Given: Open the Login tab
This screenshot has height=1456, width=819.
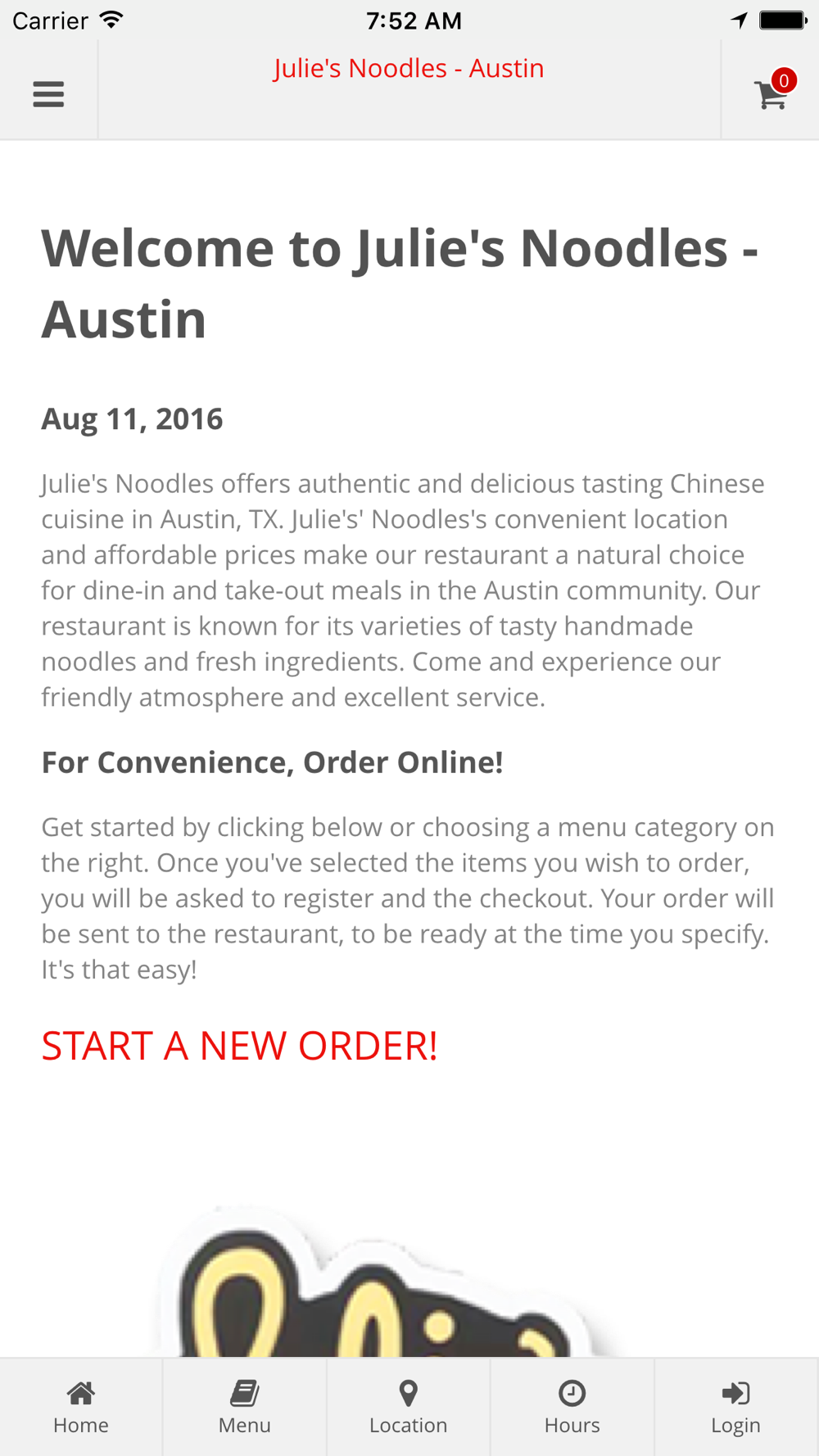Looking at the screenshot, I should pos(736,1407).
